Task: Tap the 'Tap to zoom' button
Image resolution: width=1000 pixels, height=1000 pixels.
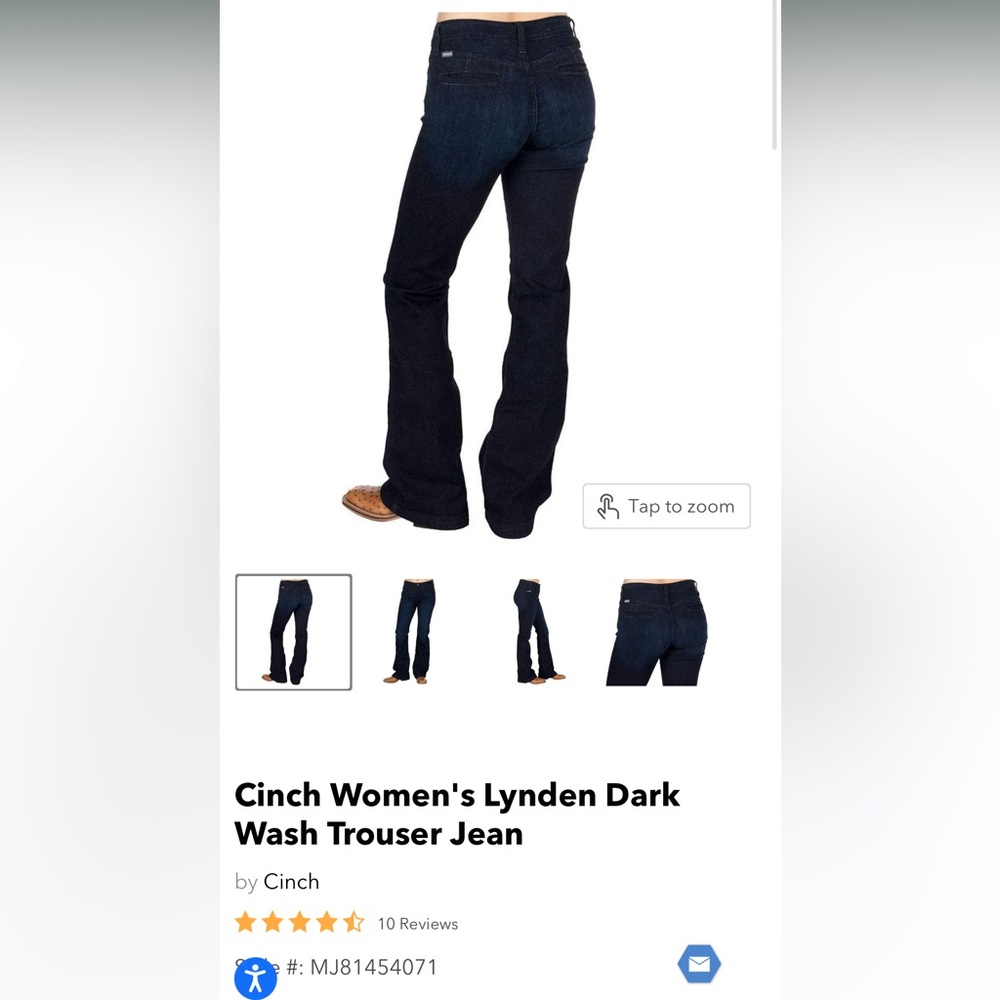Action: tap(666, 506)
